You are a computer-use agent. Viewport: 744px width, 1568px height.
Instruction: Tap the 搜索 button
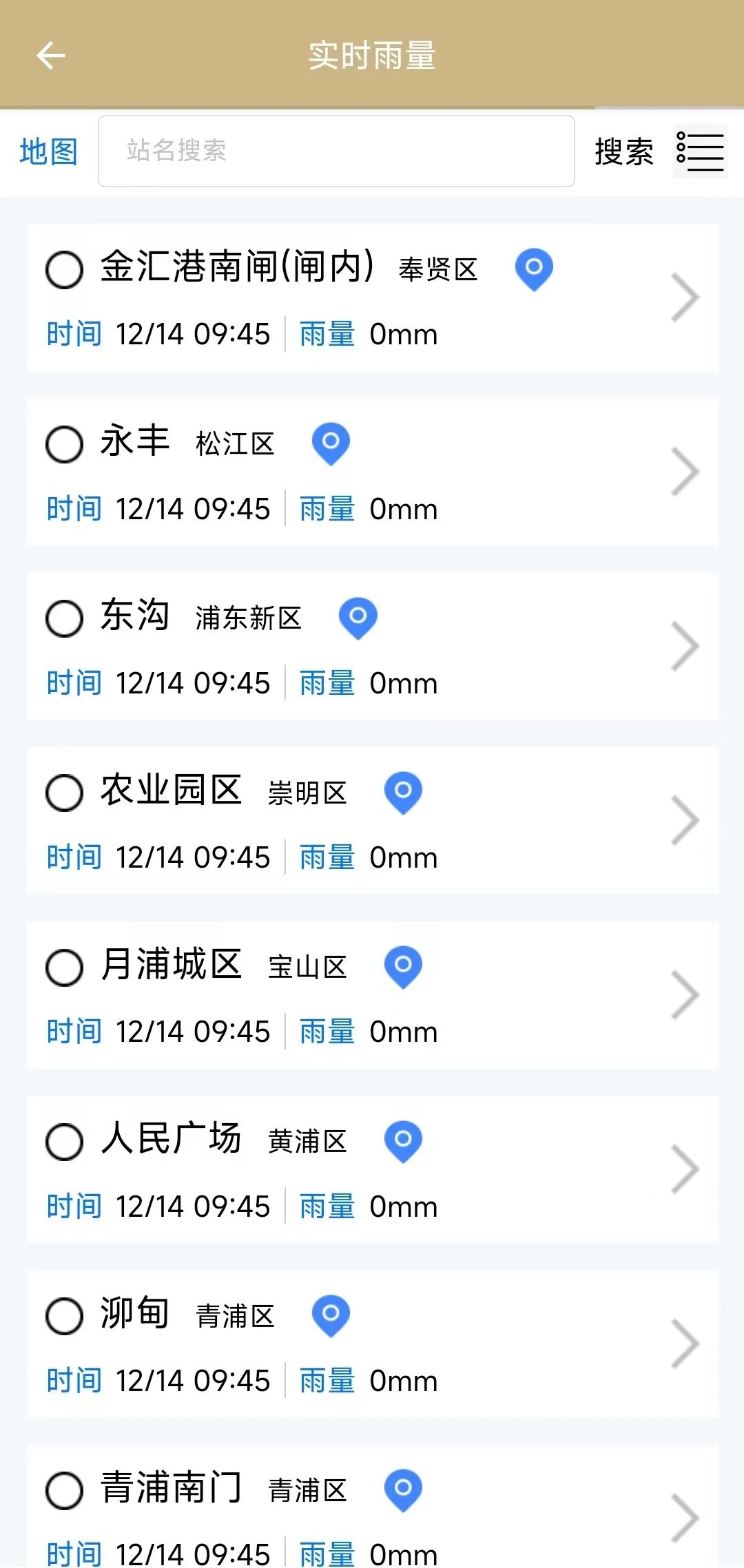623,151
